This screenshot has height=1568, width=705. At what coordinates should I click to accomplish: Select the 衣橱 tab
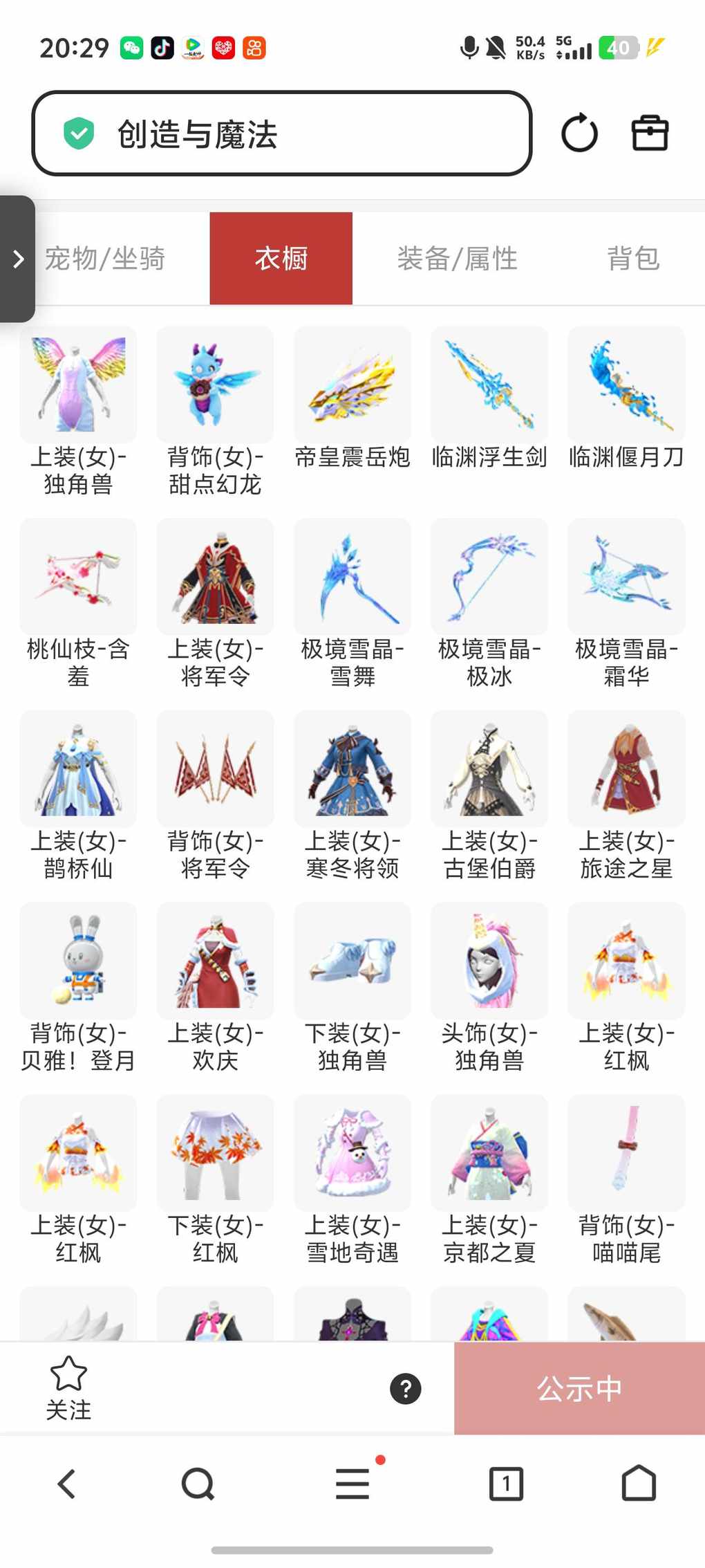click(281, 259)
